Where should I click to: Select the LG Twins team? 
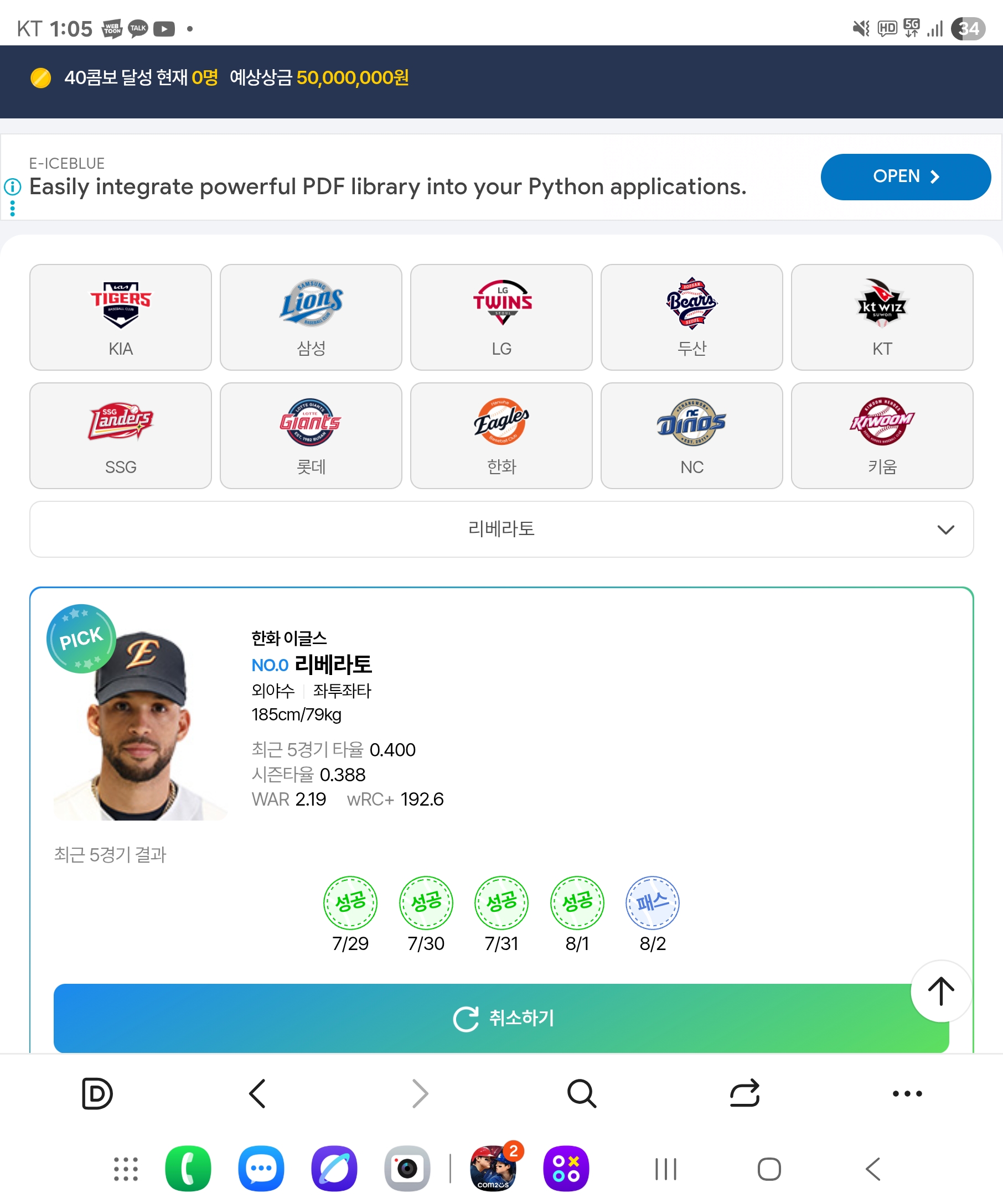(x=501, y=317)
